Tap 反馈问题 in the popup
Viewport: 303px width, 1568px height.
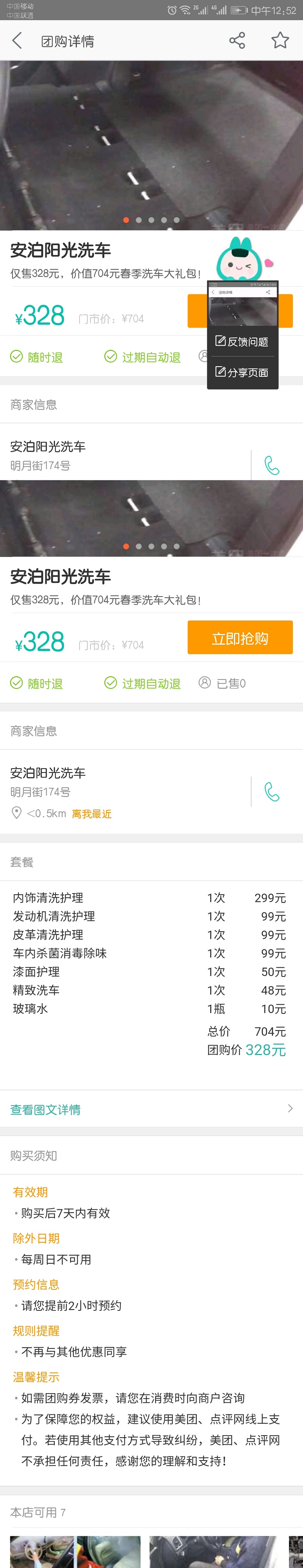click(242, 342)
